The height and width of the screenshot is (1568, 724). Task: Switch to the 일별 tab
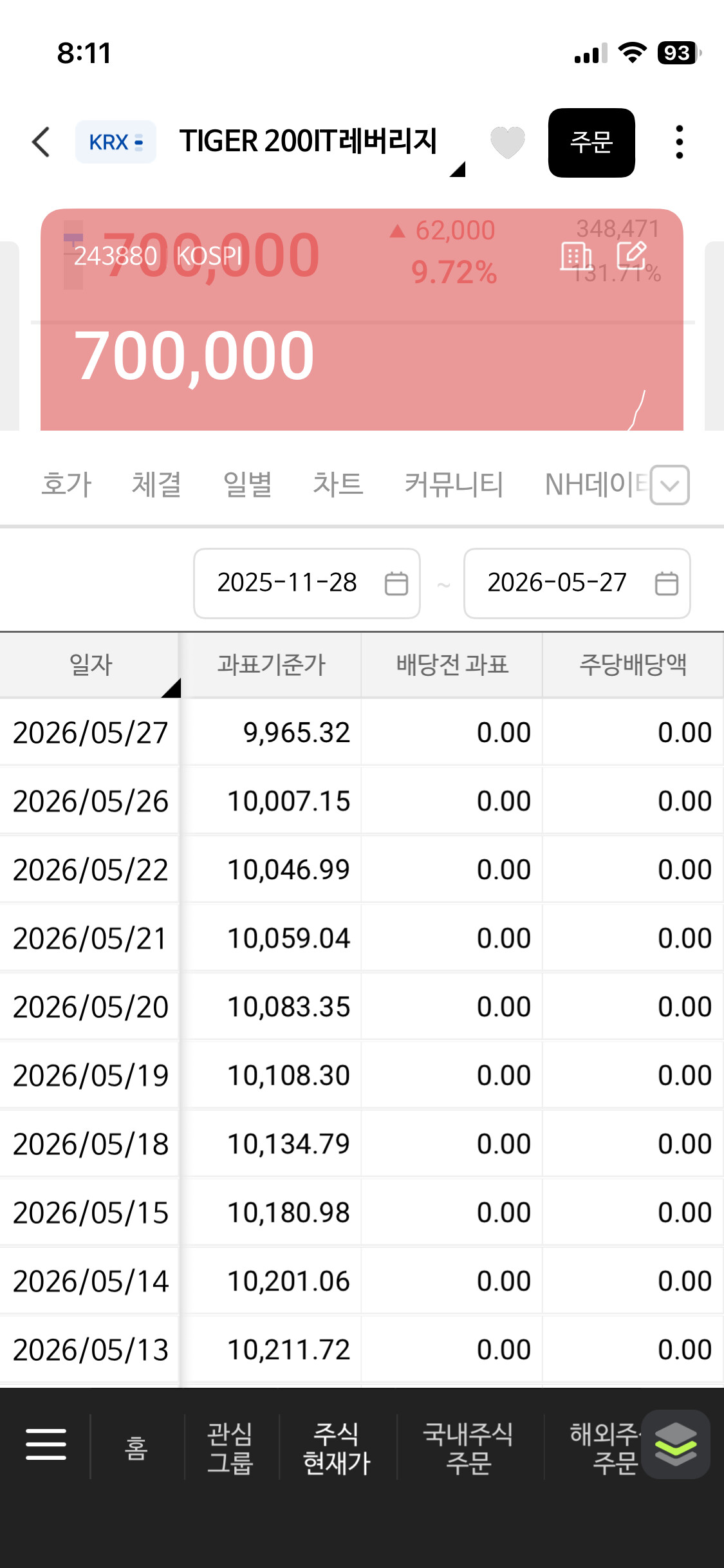[x=247, y=484]
